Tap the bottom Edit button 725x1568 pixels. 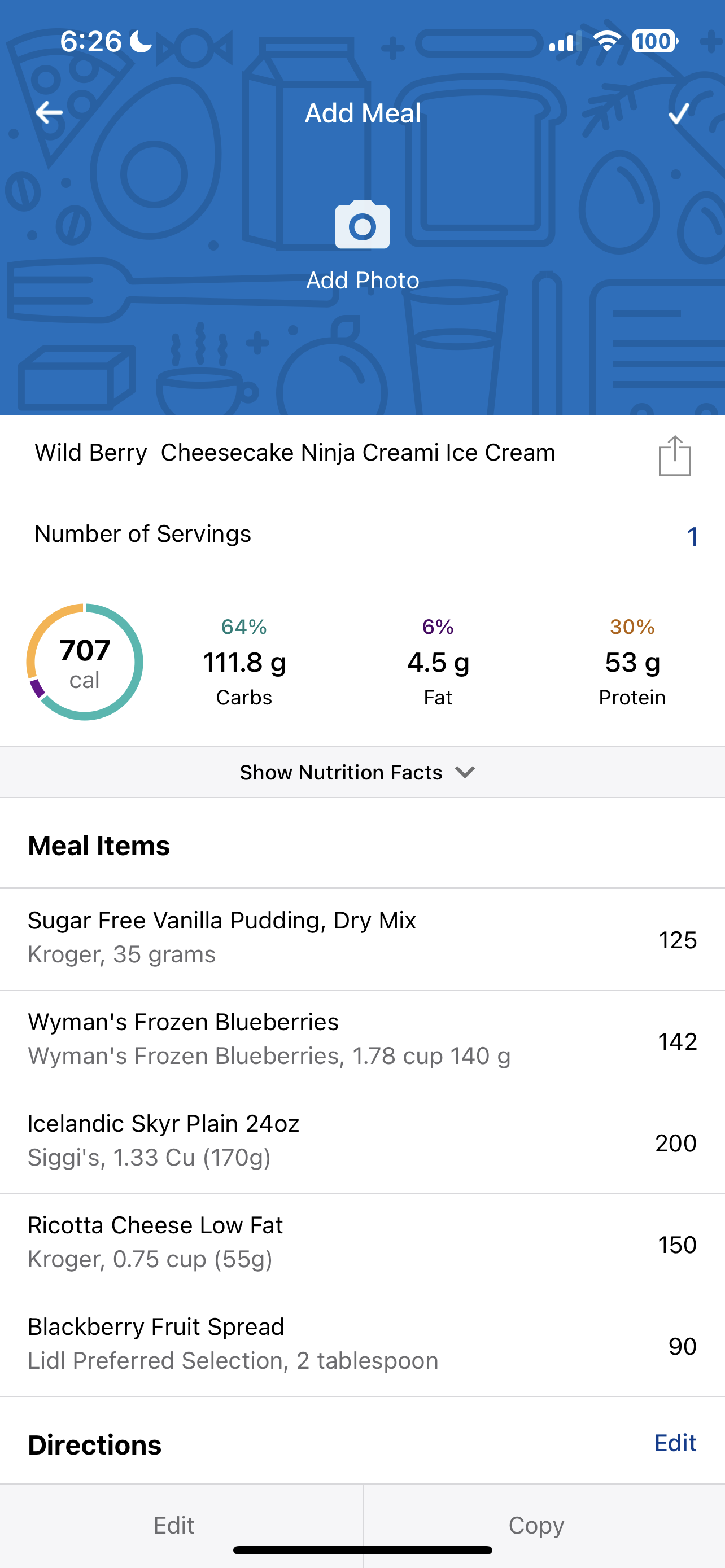tap(174, 1526)
